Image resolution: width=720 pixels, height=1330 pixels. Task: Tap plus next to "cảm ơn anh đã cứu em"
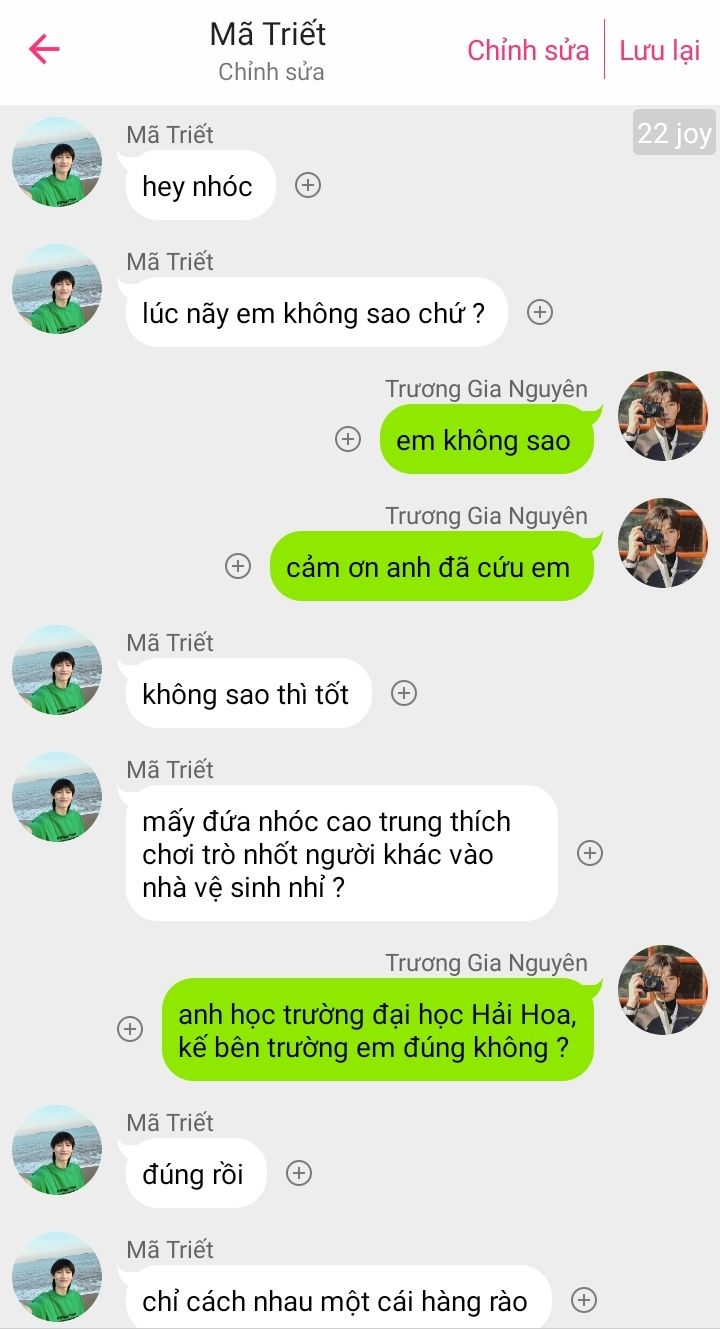[x=238, y=566]
